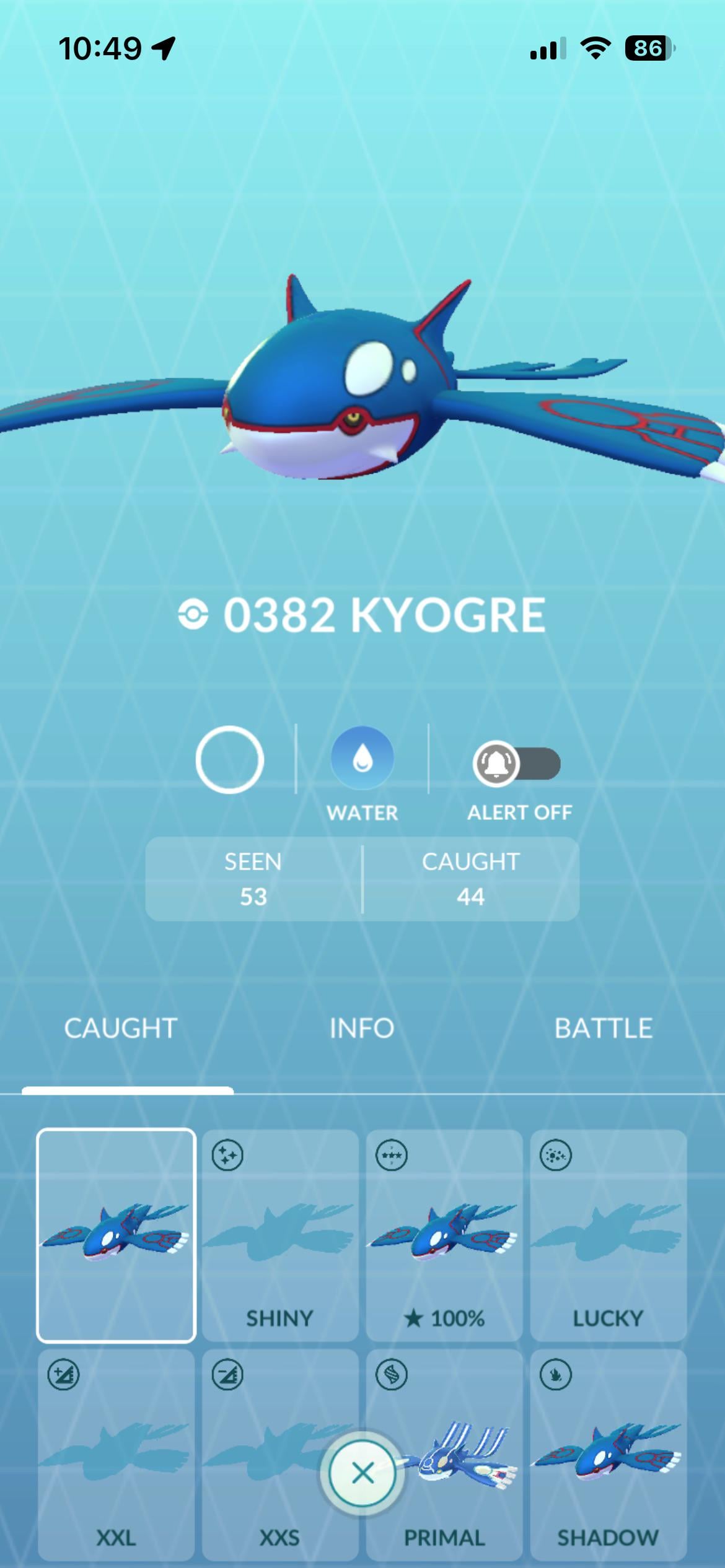Select the Lucky form tile
The height and width of the screenshot is (1568, 725).
click(608, 1235)
